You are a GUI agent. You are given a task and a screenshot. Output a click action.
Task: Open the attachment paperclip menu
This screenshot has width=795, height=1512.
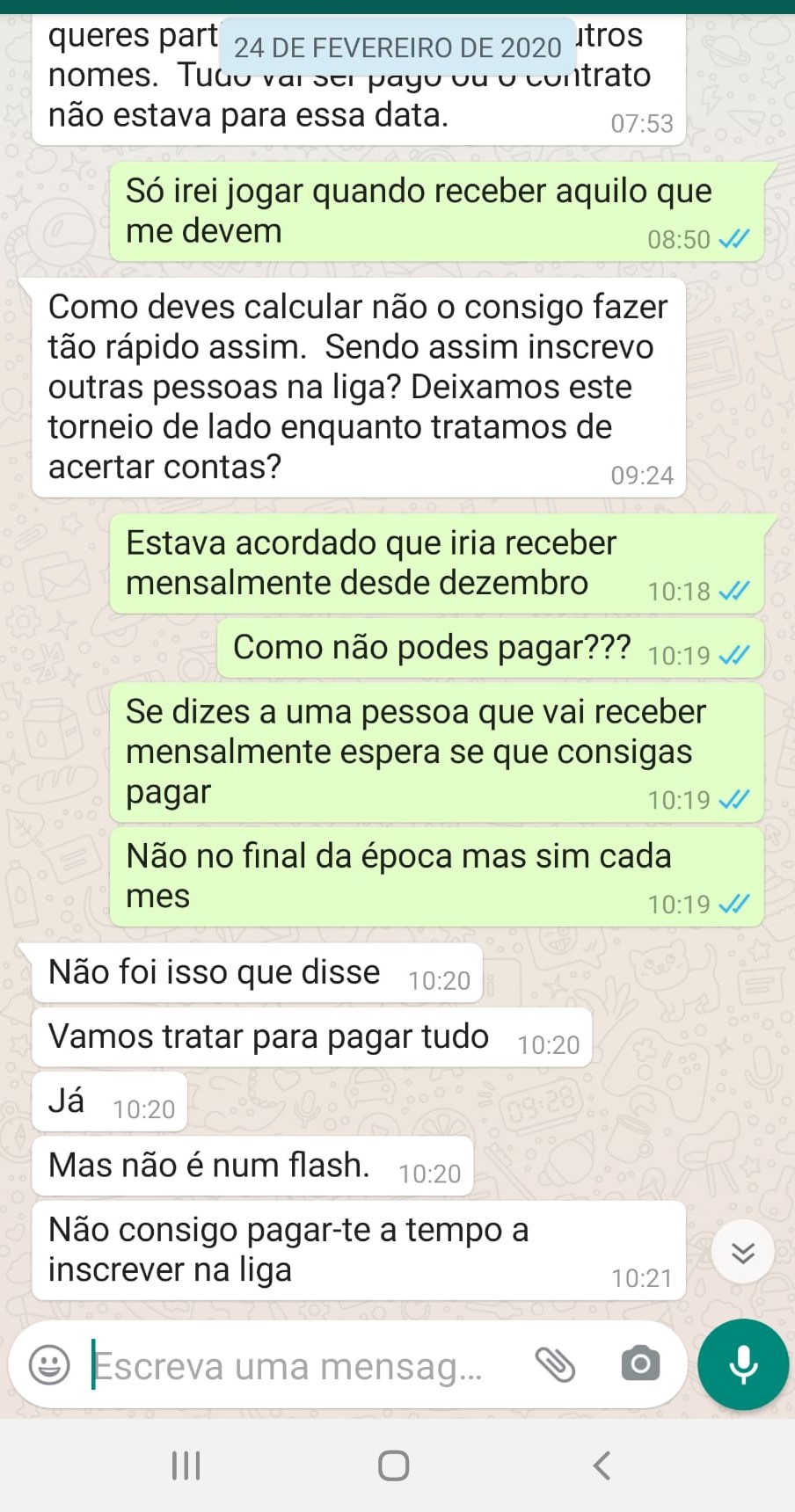pyautogui.click(x=555, y=1365)
